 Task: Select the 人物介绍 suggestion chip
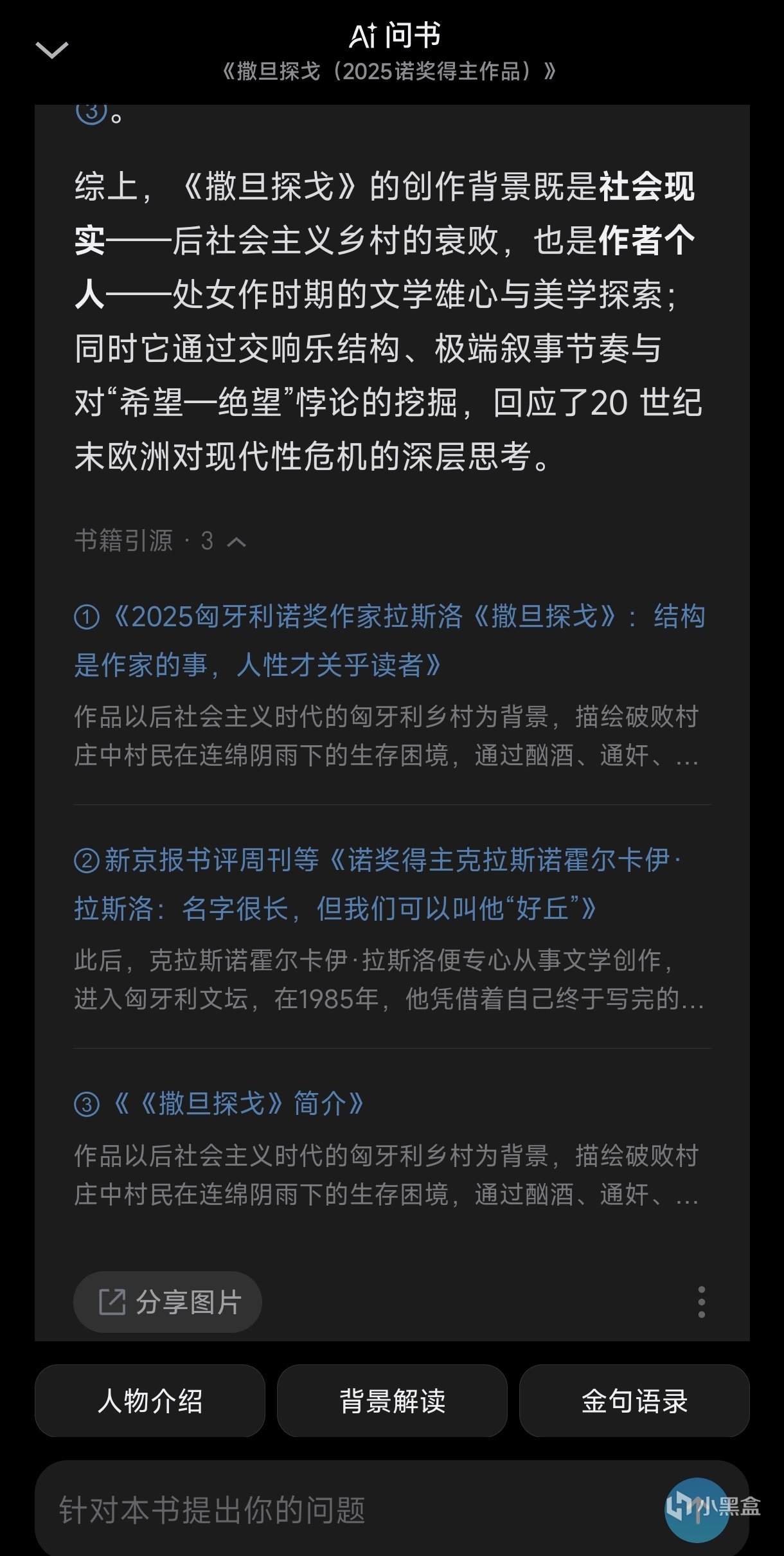150,1401
